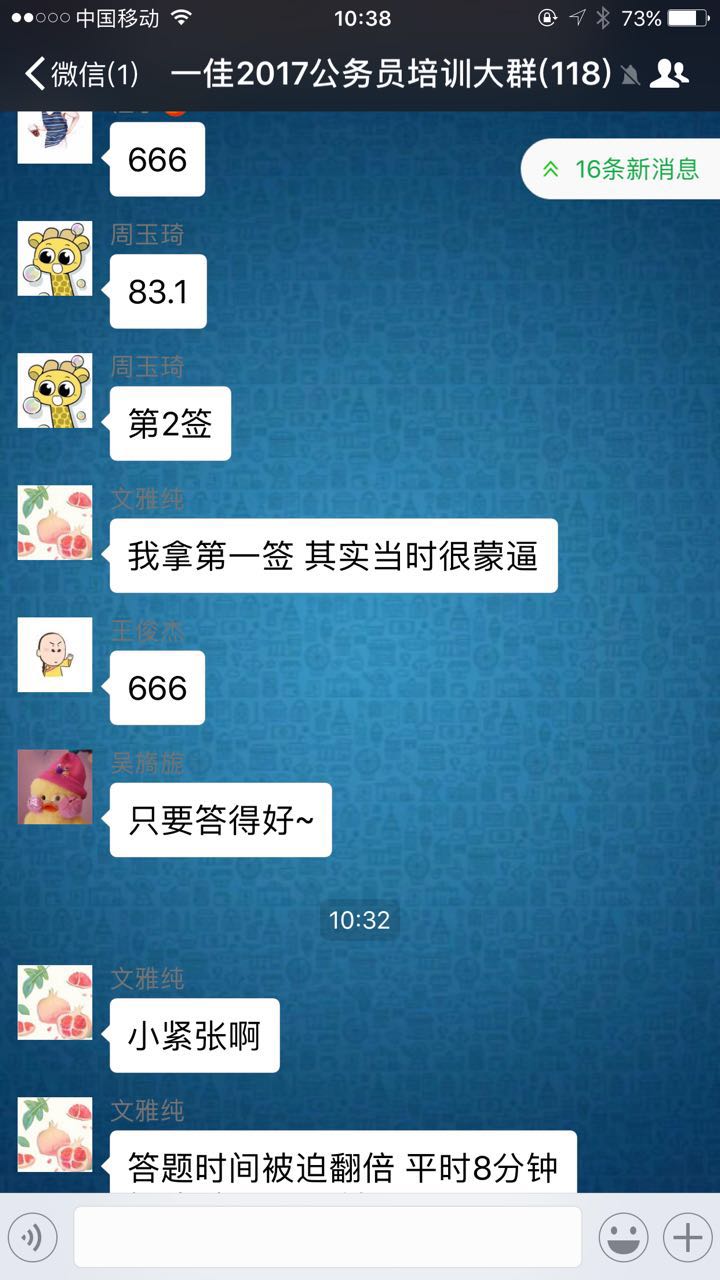The image size is (720, 1280).
Task: Focus the message text field
Action: click(327, 1238)
